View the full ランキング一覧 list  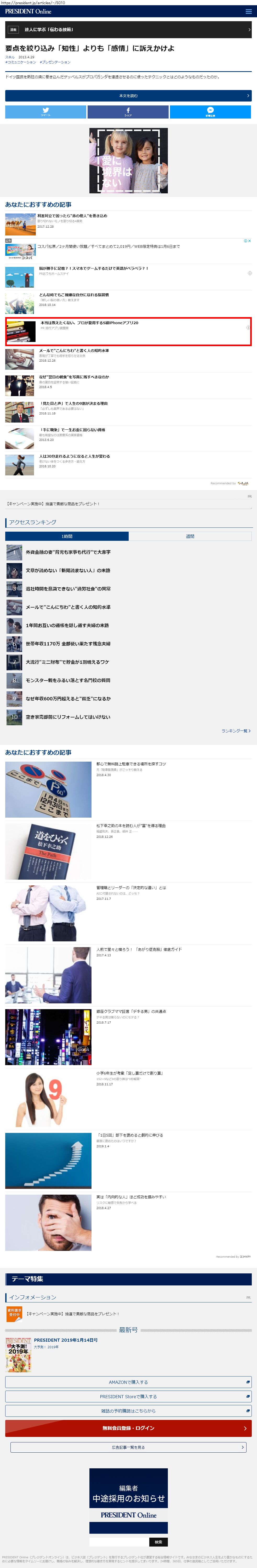tap(236, 730)
